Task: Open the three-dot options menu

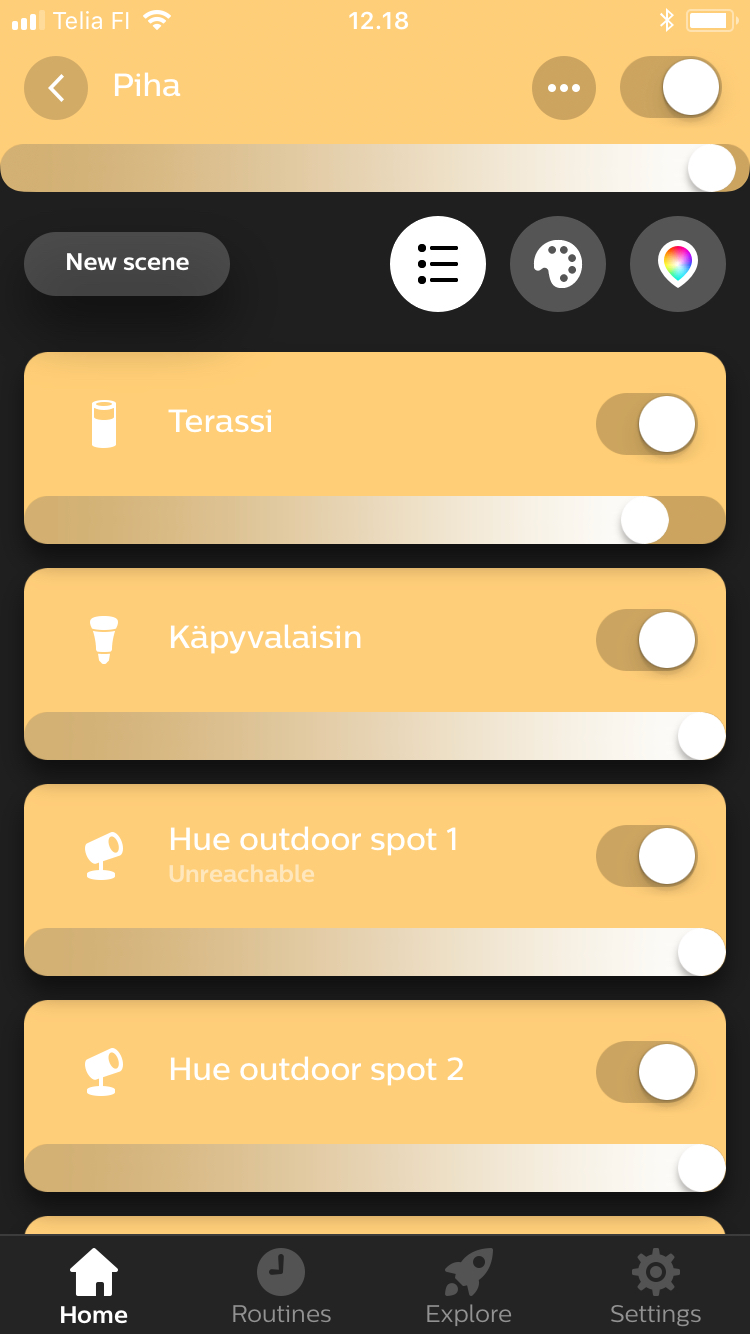Action: [x=563, y=88]
